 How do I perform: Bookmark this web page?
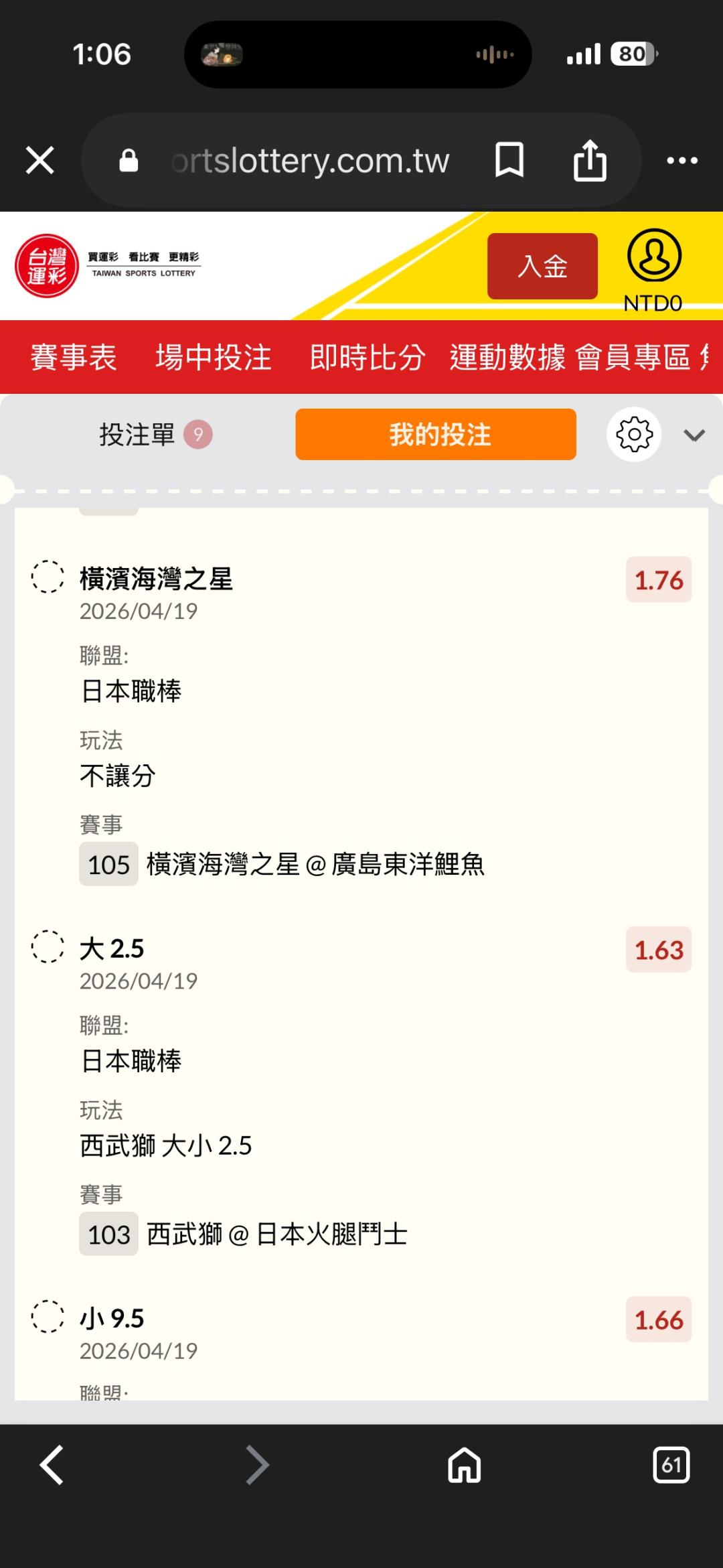pyautogui.click(x=509, y=161)
